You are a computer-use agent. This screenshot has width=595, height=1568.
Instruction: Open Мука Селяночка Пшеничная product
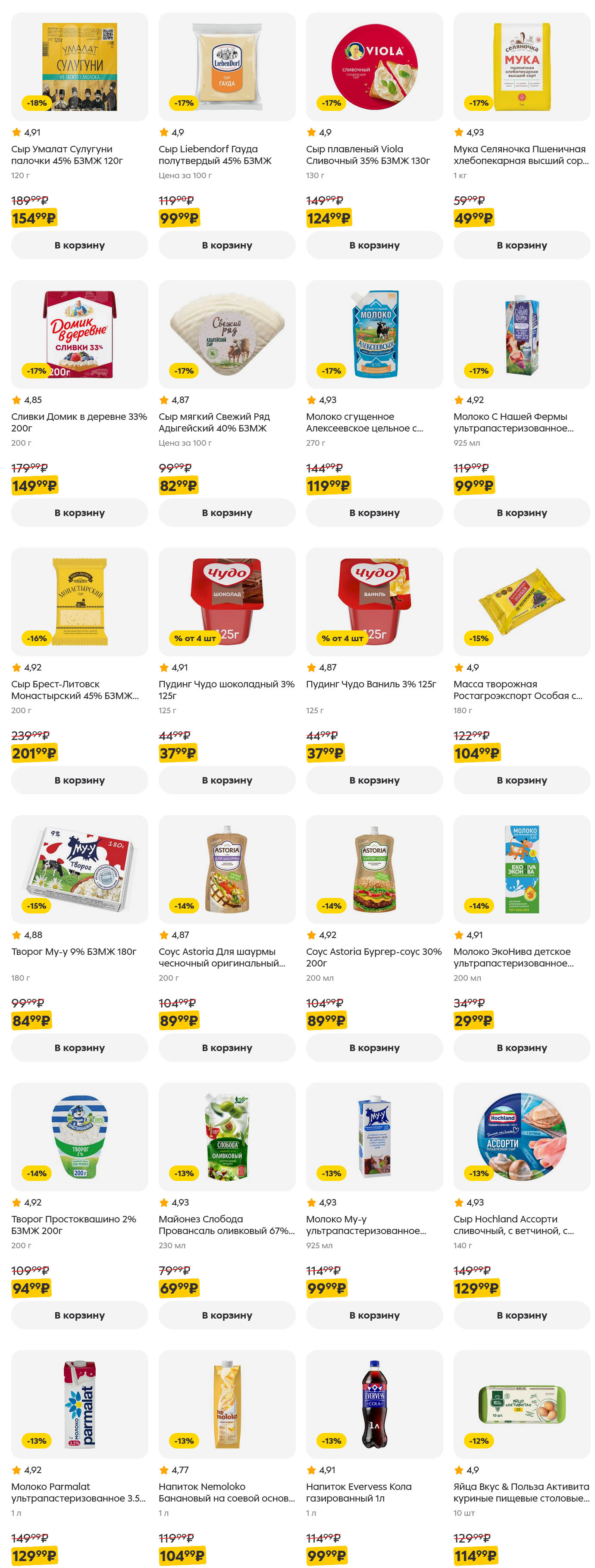521,67
